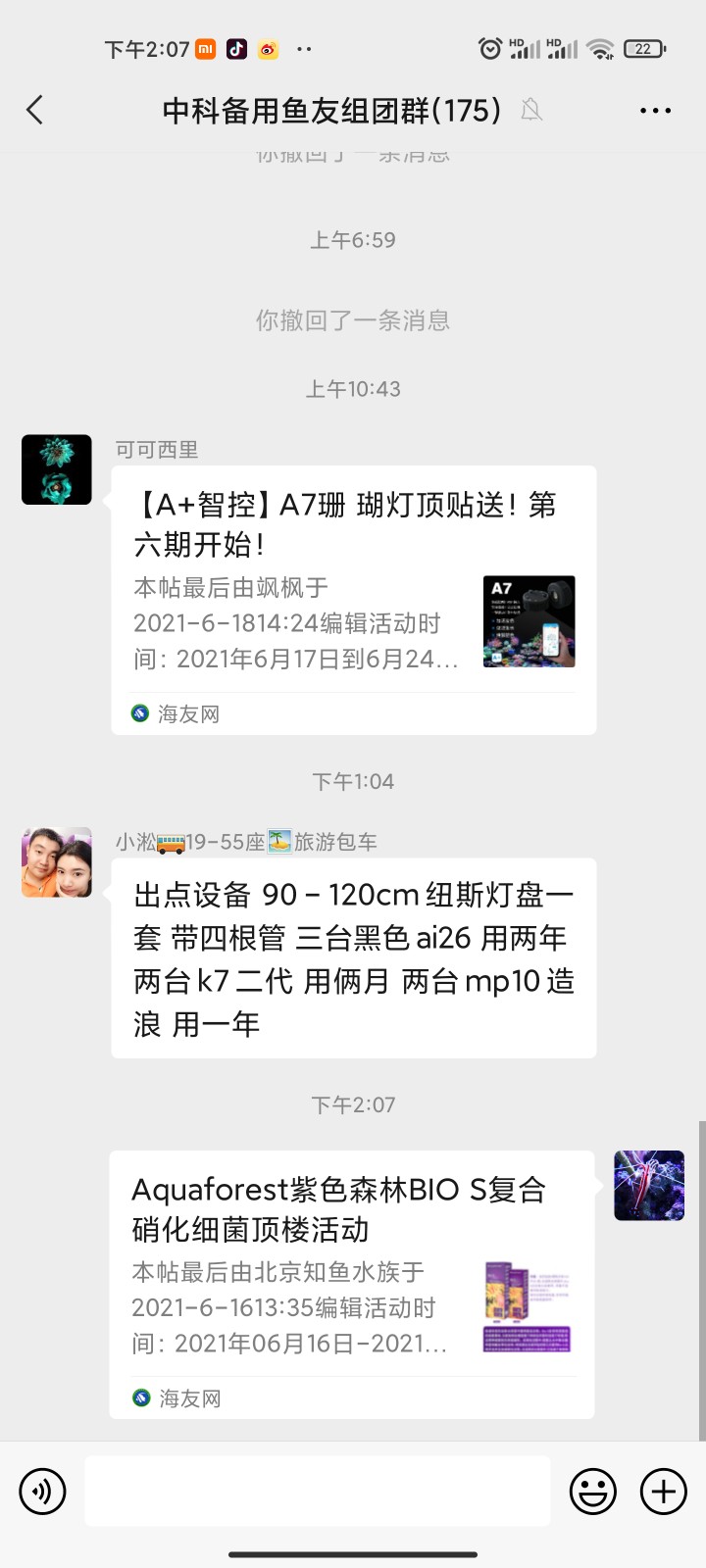Open 可可西里's profile avatar
The image size is (706, 1568).
tap(57, 470)
